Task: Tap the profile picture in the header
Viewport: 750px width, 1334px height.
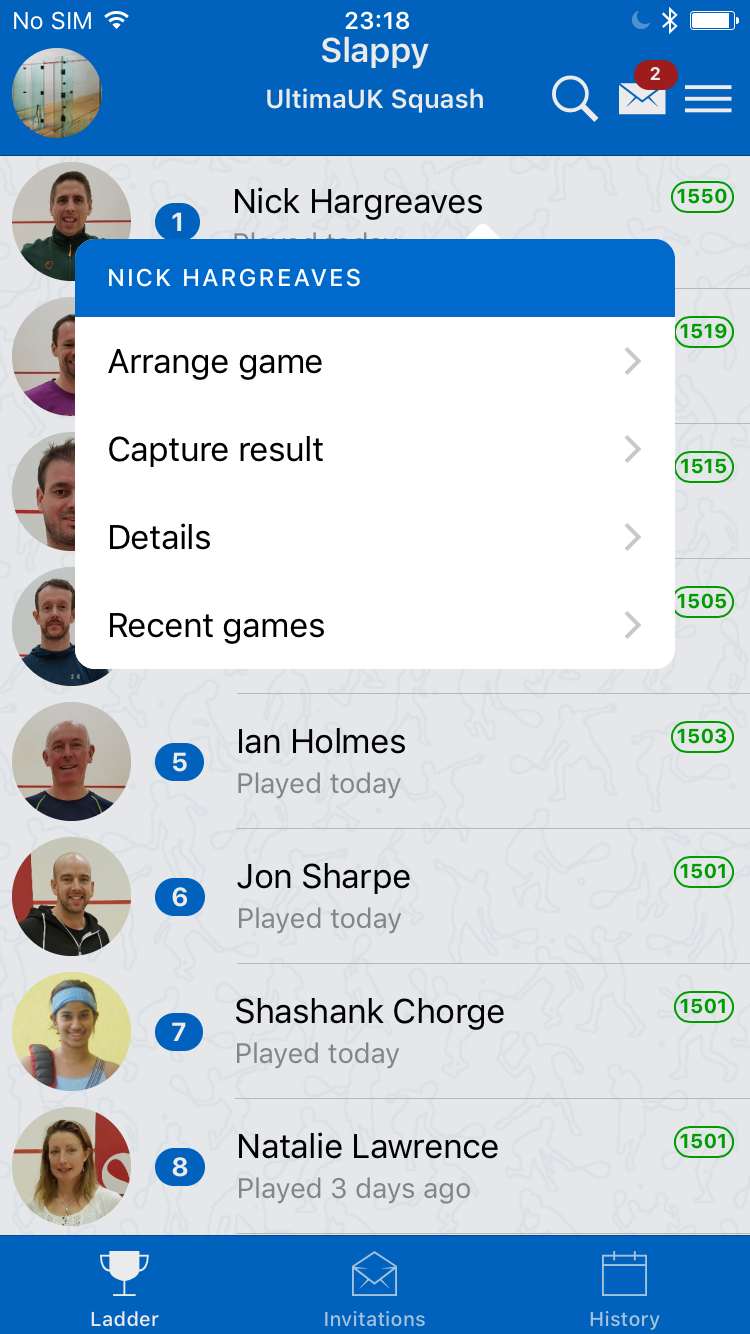Action: tap(56, 93)
